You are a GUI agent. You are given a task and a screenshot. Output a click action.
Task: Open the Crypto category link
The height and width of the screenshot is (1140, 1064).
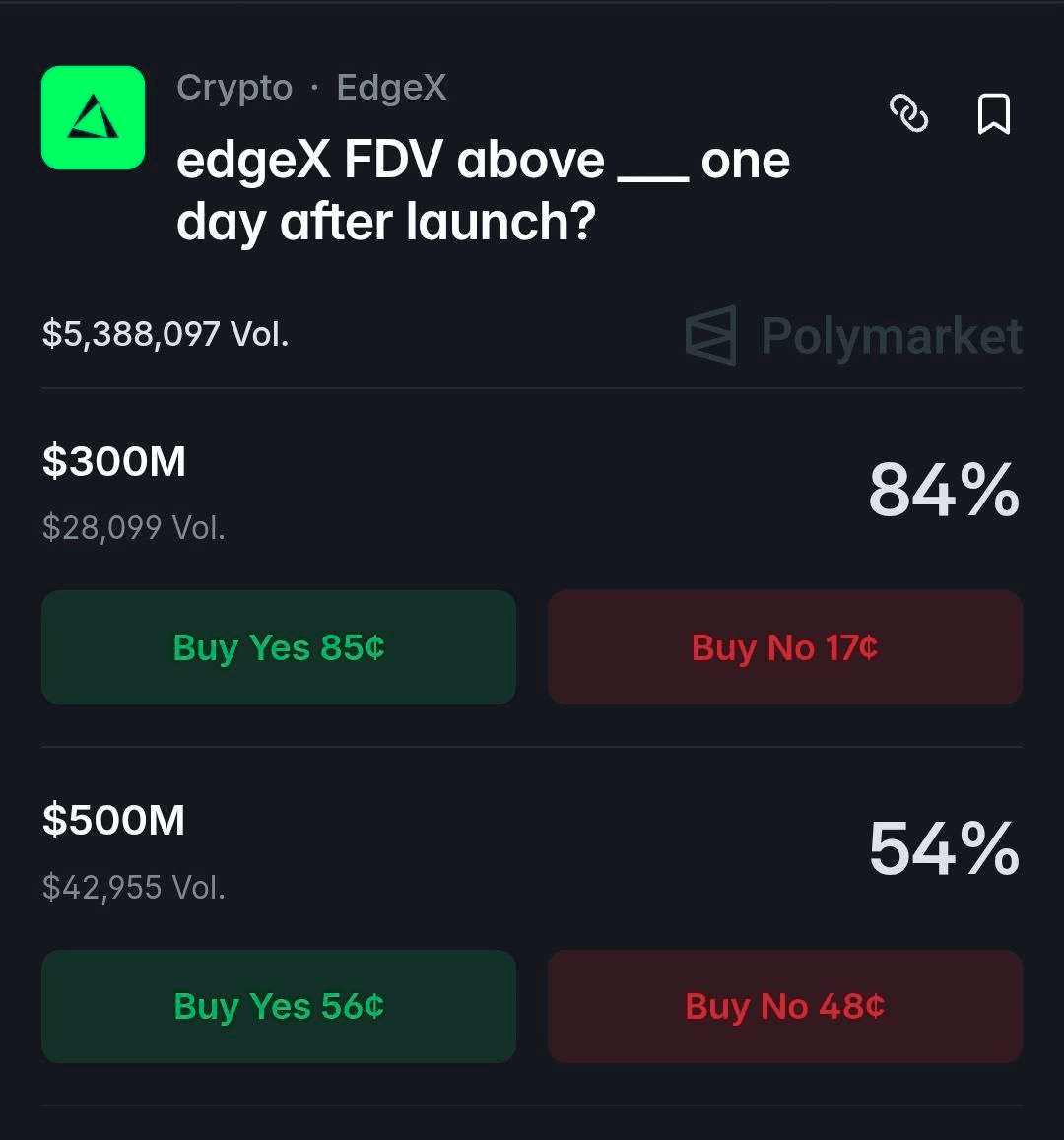pyautogui.click(x=234, y=88)
